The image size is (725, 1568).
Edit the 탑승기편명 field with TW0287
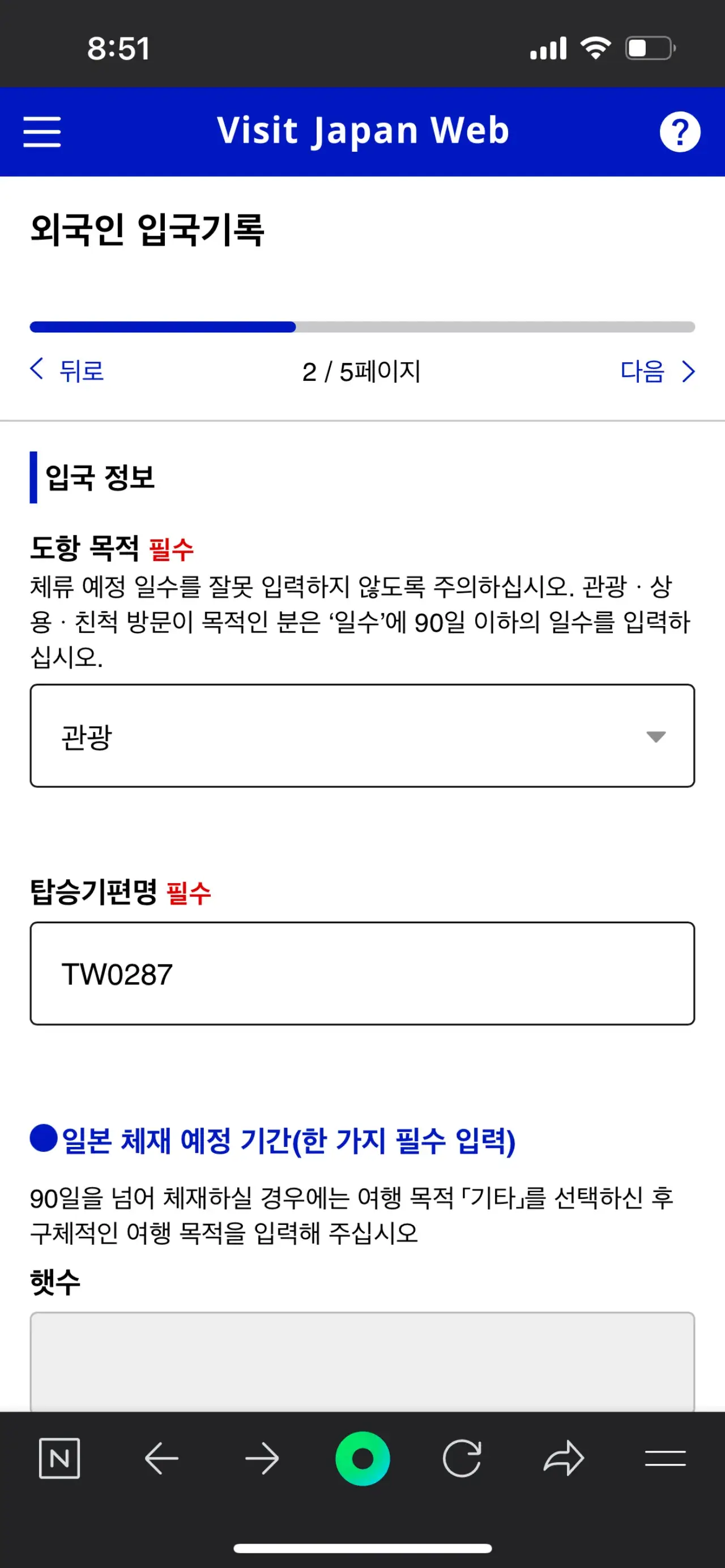tap(362, 973)
